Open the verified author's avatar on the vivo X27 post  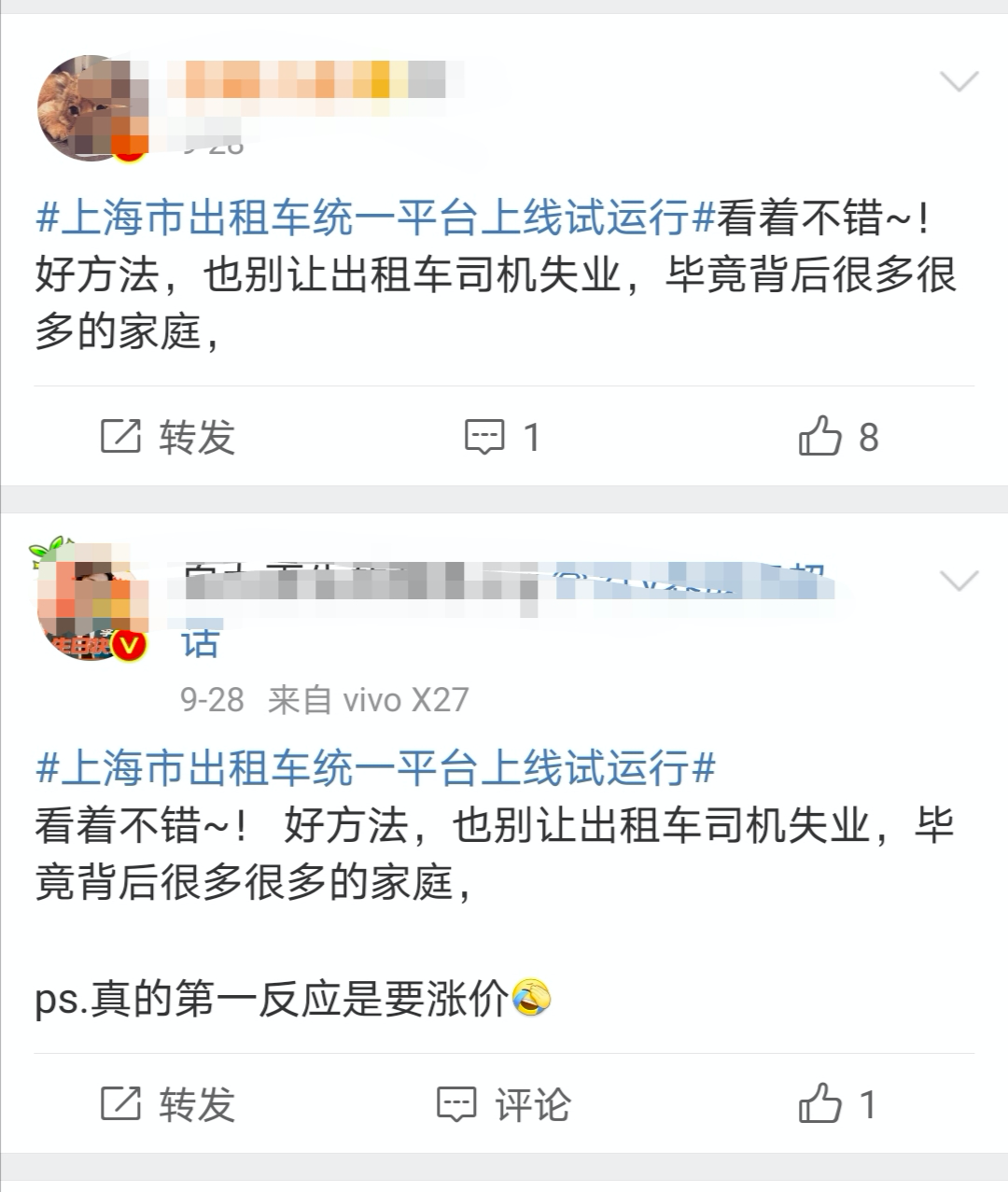coord(91,603)
